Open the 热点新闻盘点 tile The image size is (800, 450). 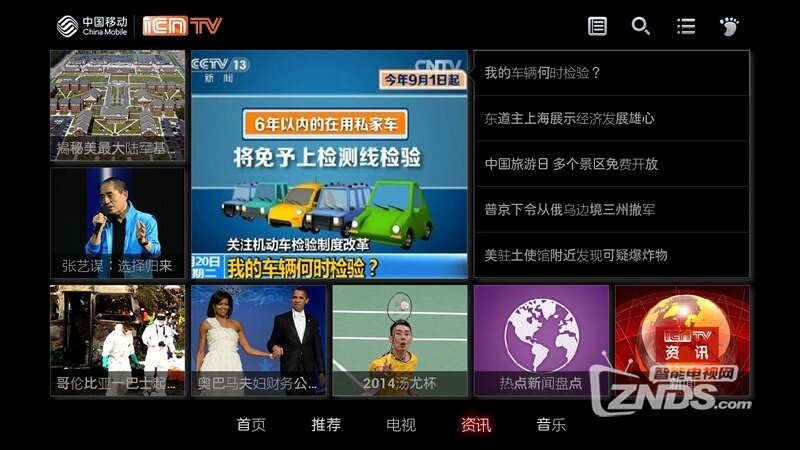(541, 340)
